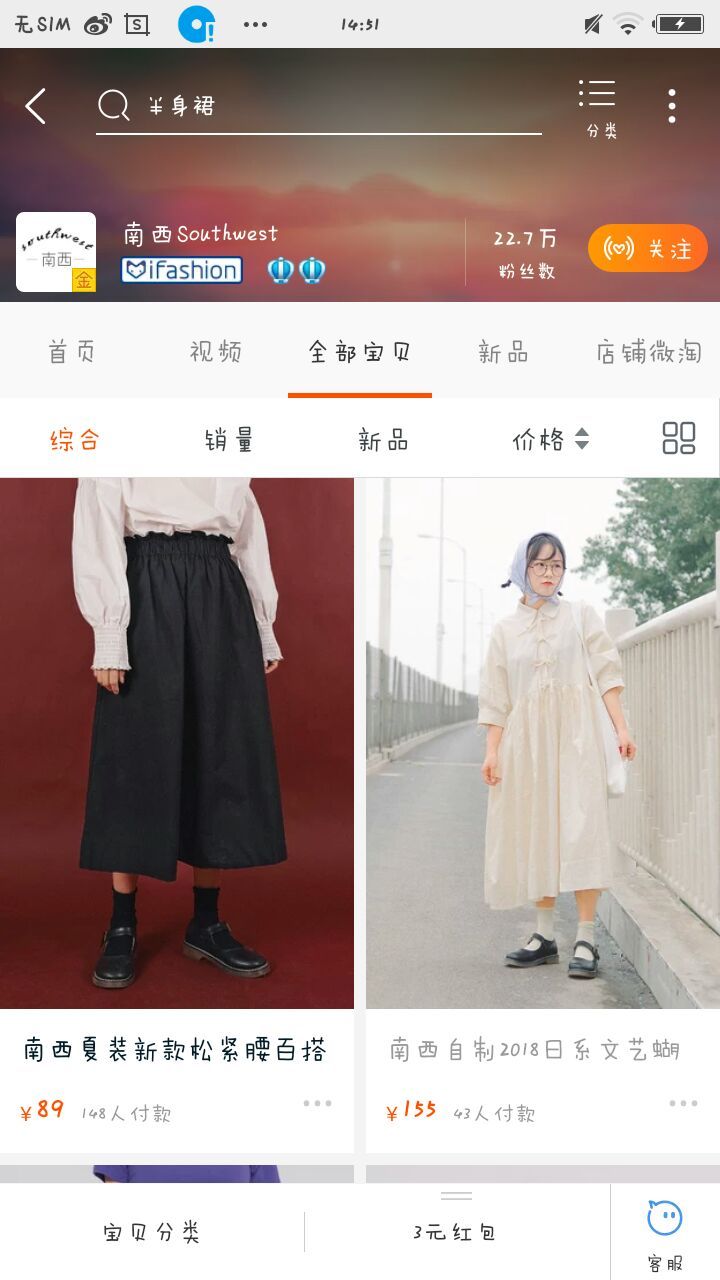Tap the 3元红包 coupon button
This screenshot has width=720, height=1280.
tap(456, 1232)
